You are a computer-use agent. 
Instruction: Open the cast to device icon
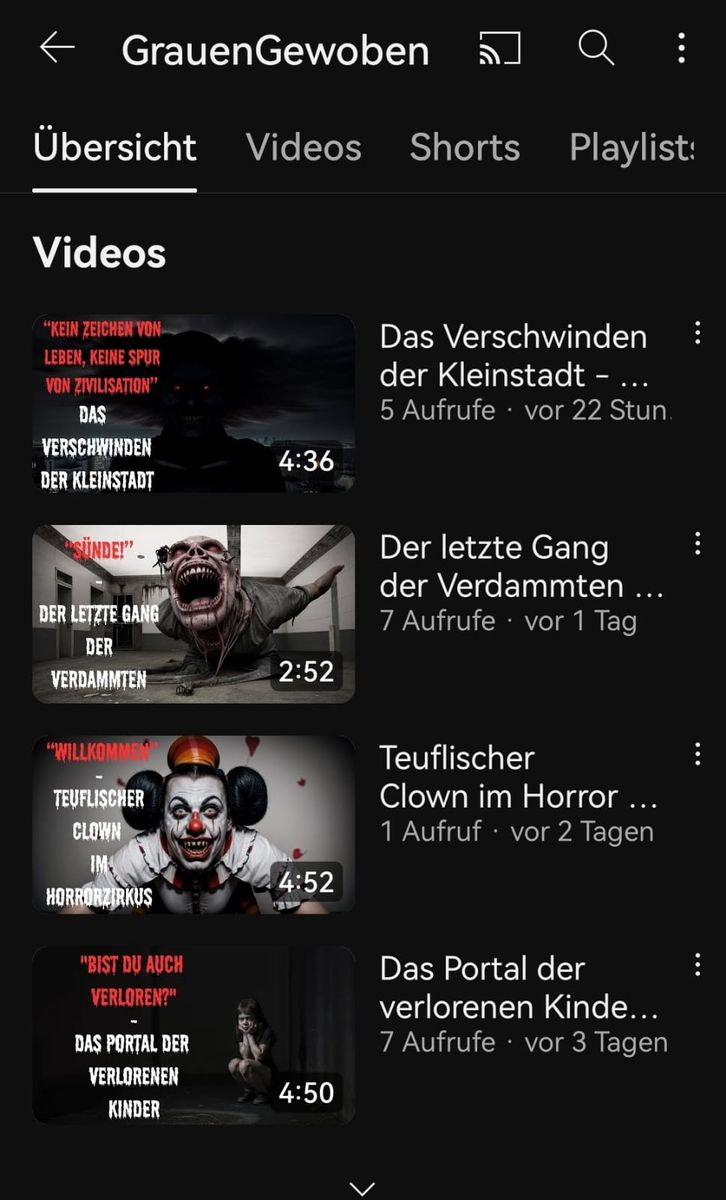click(499, 48)
